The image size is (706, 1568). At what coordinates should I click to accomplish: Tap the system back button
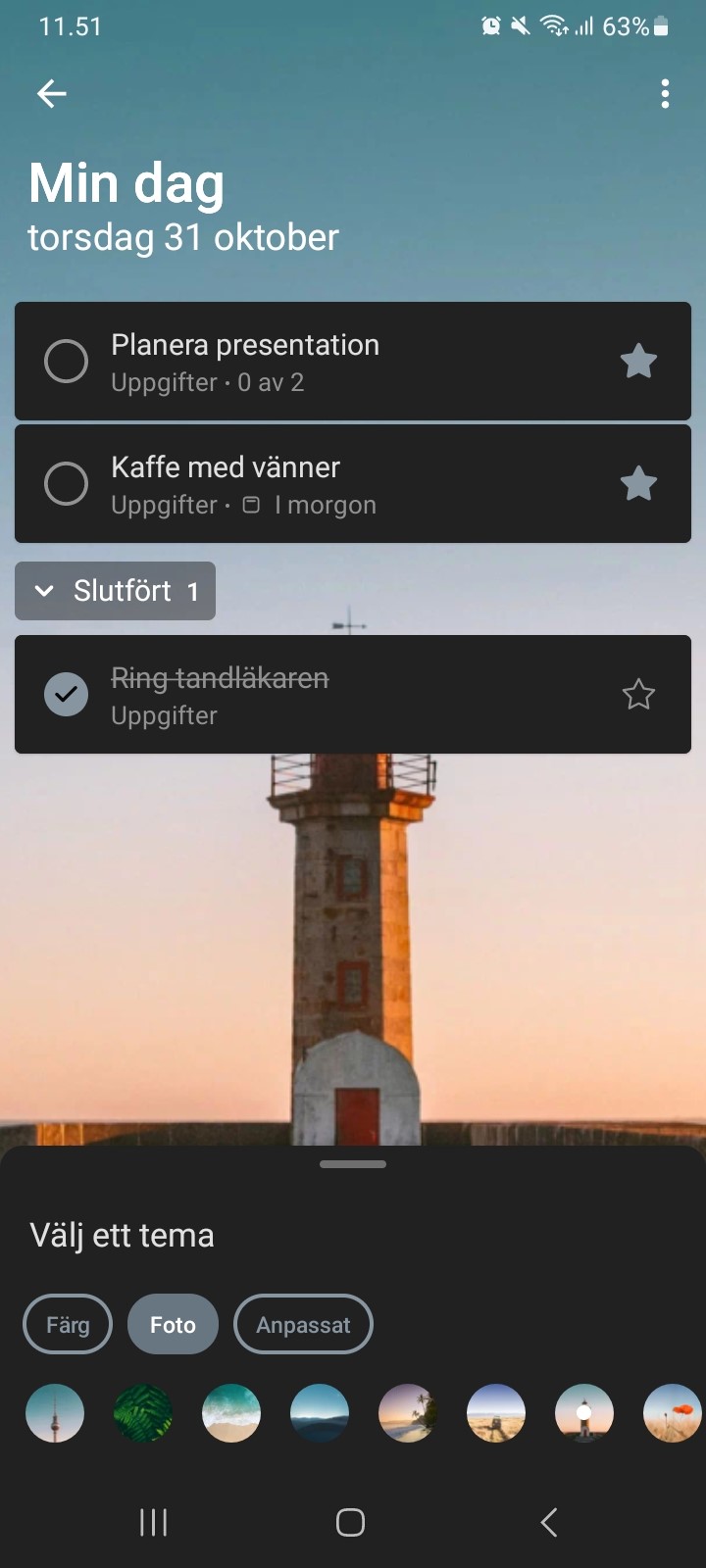(x=549, y=1522)
